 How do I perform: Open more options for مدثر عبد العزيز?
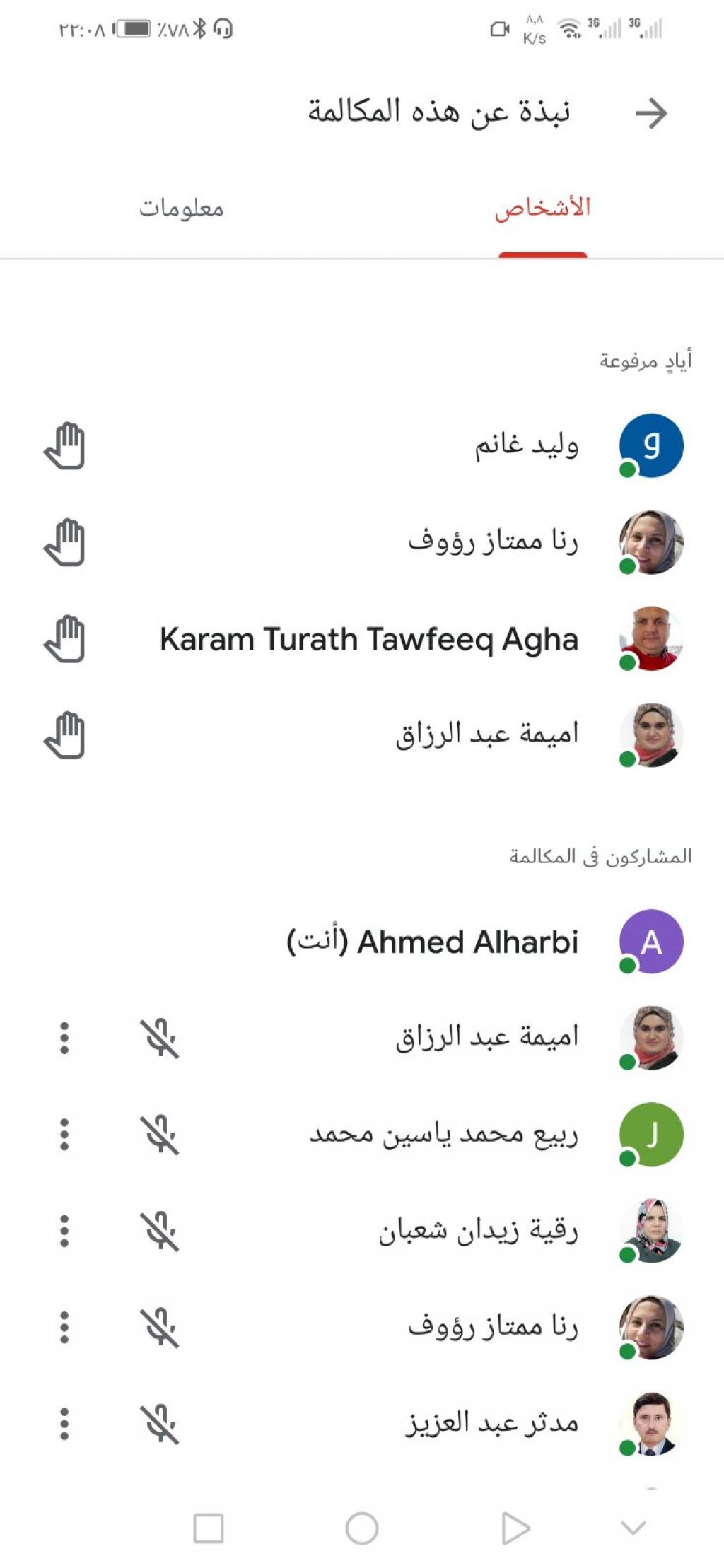click(x=64, y=1424)
